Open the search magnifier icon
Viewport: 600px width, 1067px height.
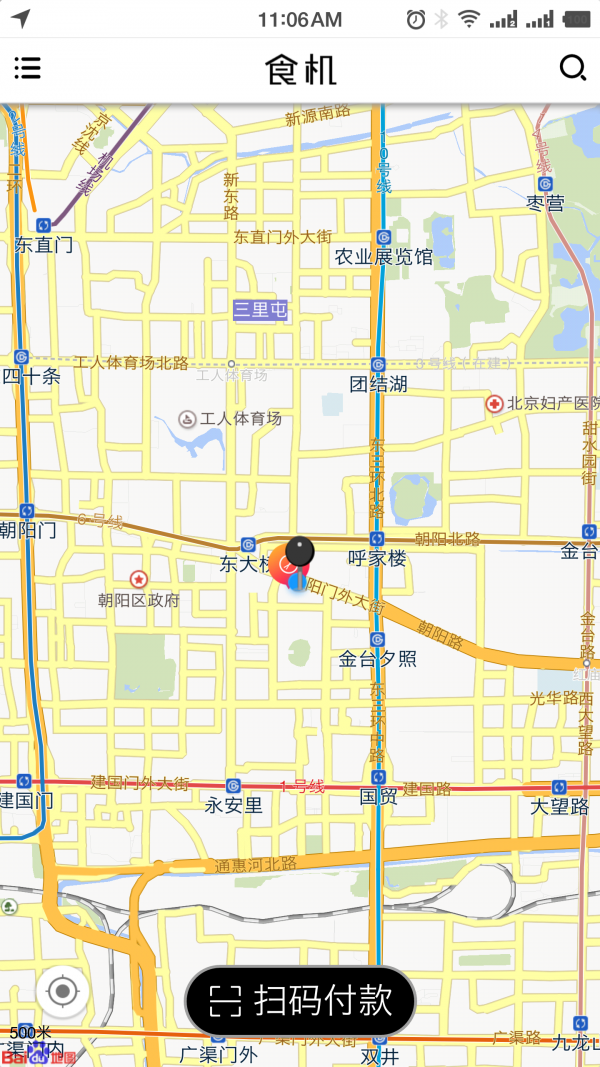[x=572, y=68]
